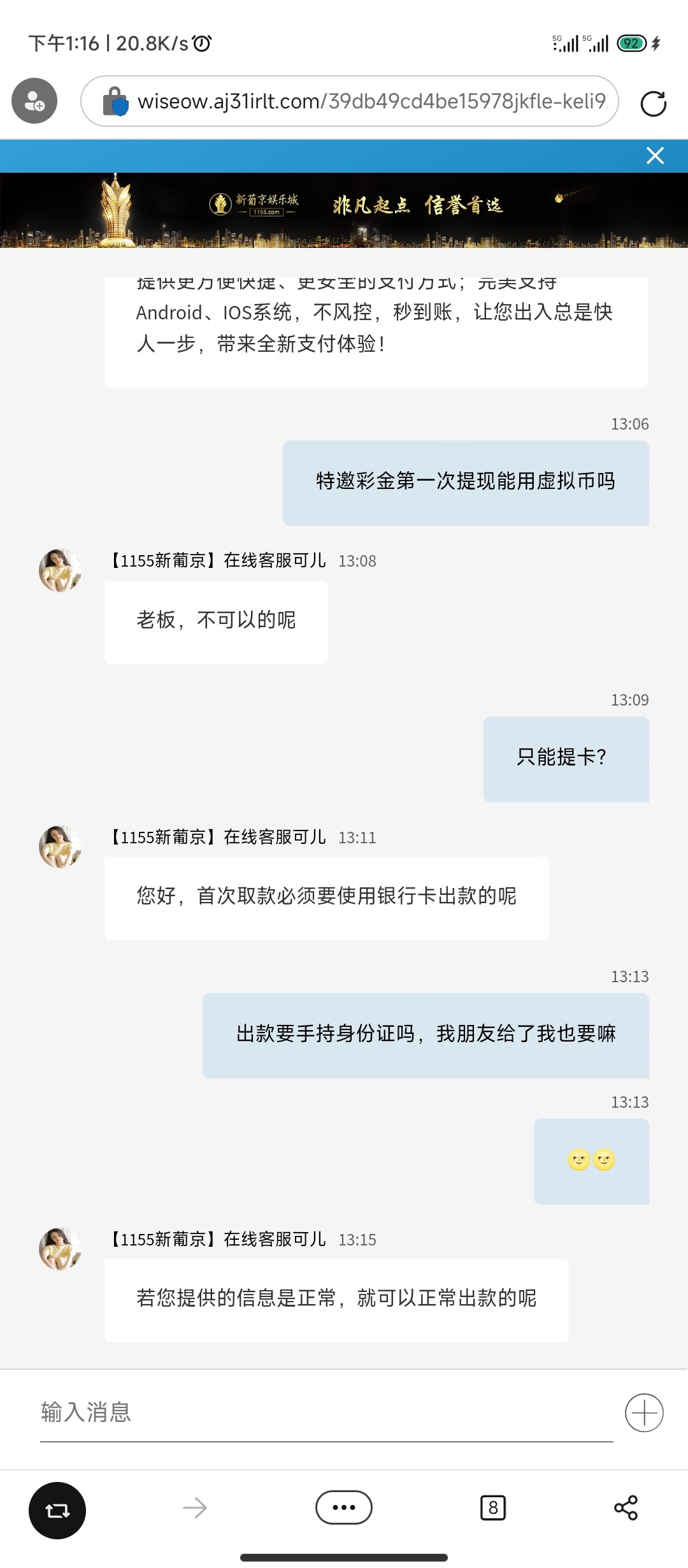Share this page from the browser toolbar

click(x=626, y=1507)
